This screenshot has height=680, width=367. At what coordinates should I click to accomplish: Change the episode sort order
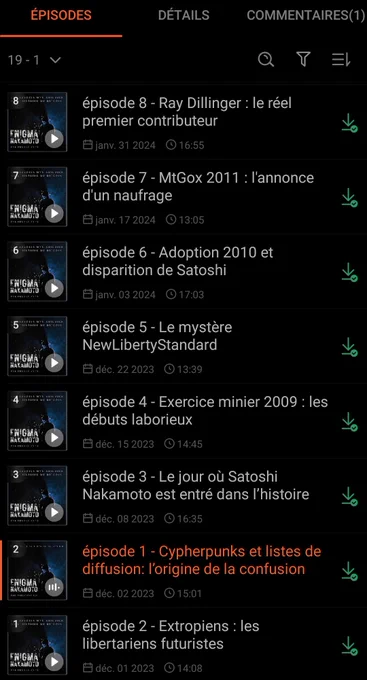tap(341, 59)
